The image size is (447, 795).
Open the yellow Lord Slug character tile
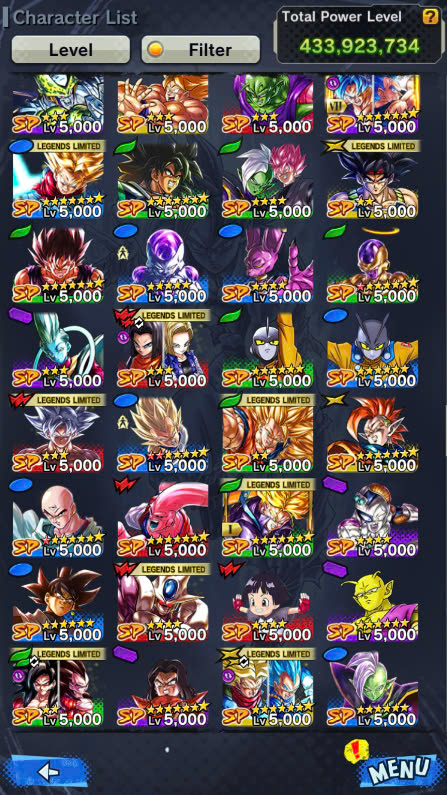372,602
